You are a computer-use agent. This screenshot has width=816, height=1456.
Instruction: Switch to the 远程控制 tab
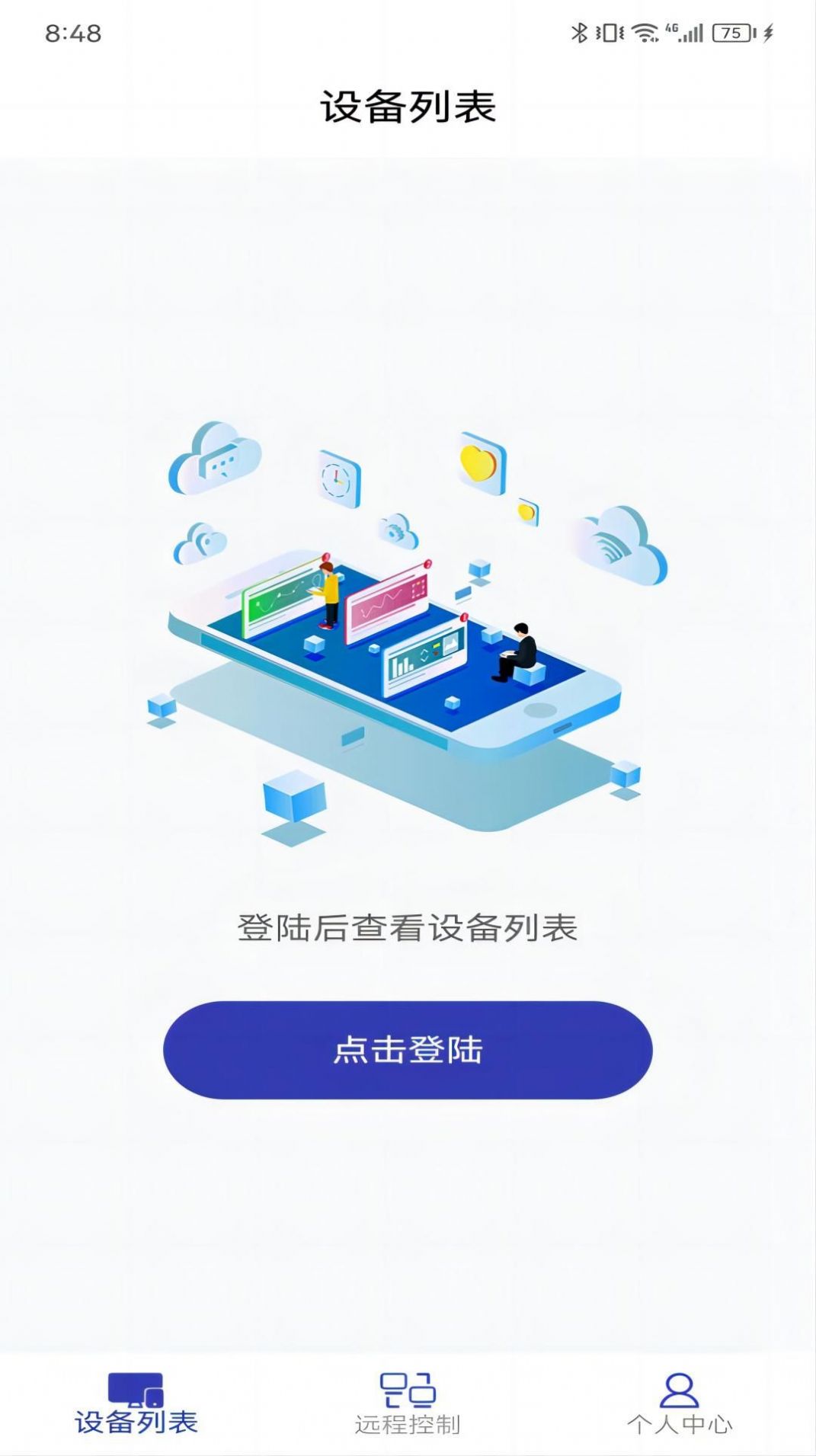(408, 1403)
